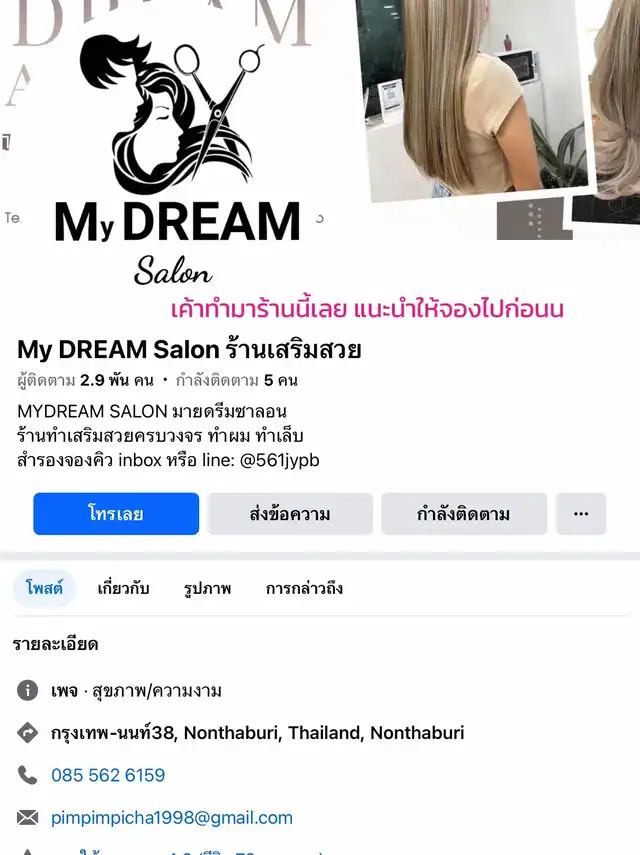Image resolution: width=640 pixels, height=855 pixels.
Task: Tap the กำลังติดตาม following button
Action: click(x=463, y=514)
